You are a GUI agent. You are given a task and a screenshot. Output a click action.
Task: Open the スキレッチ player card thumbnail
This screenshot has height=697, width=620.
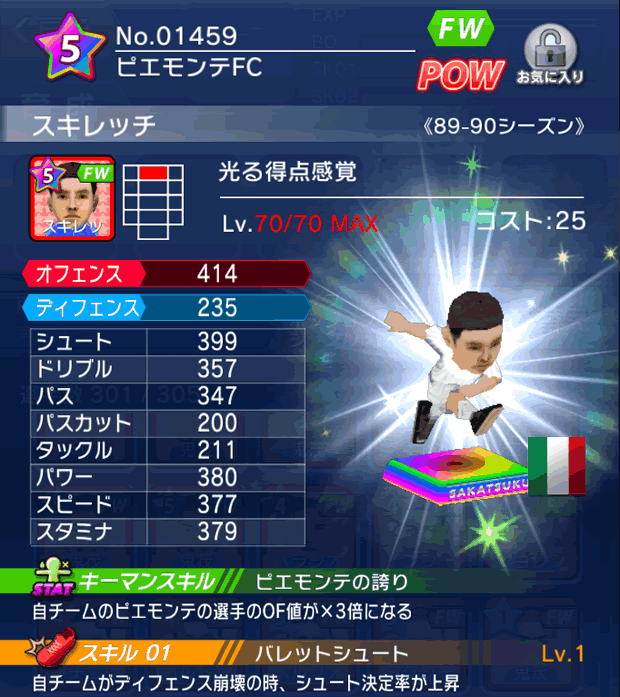(72, 197)
